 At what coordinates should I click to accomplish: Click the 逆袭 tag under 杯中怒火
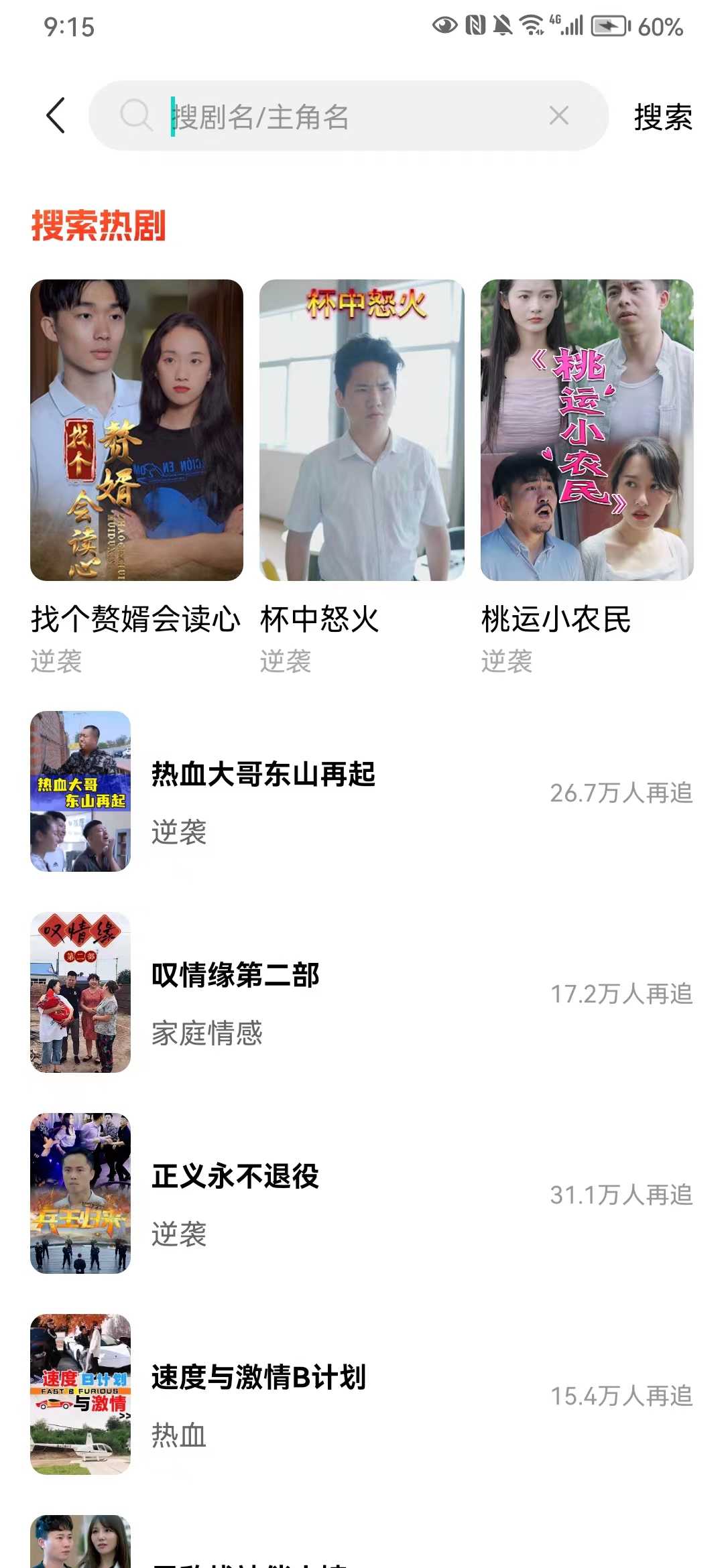coord(286,662)
